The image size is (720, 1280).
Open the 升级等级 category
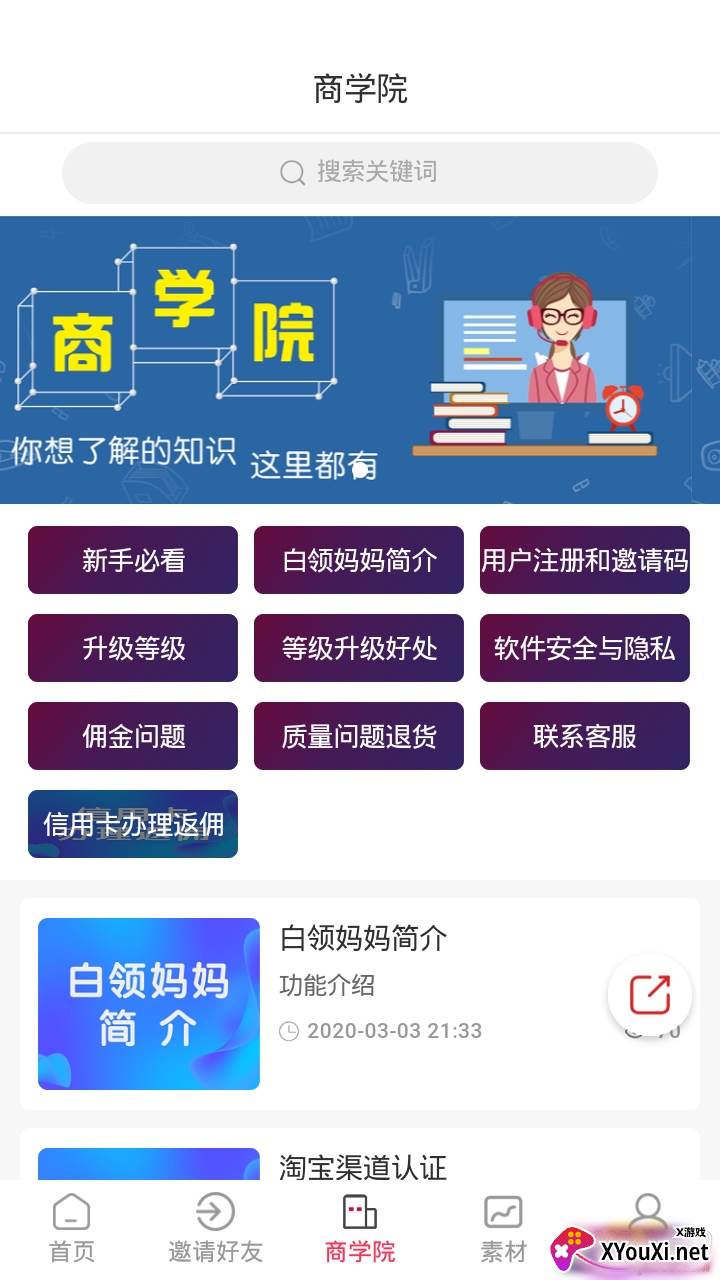pos(133,648)
